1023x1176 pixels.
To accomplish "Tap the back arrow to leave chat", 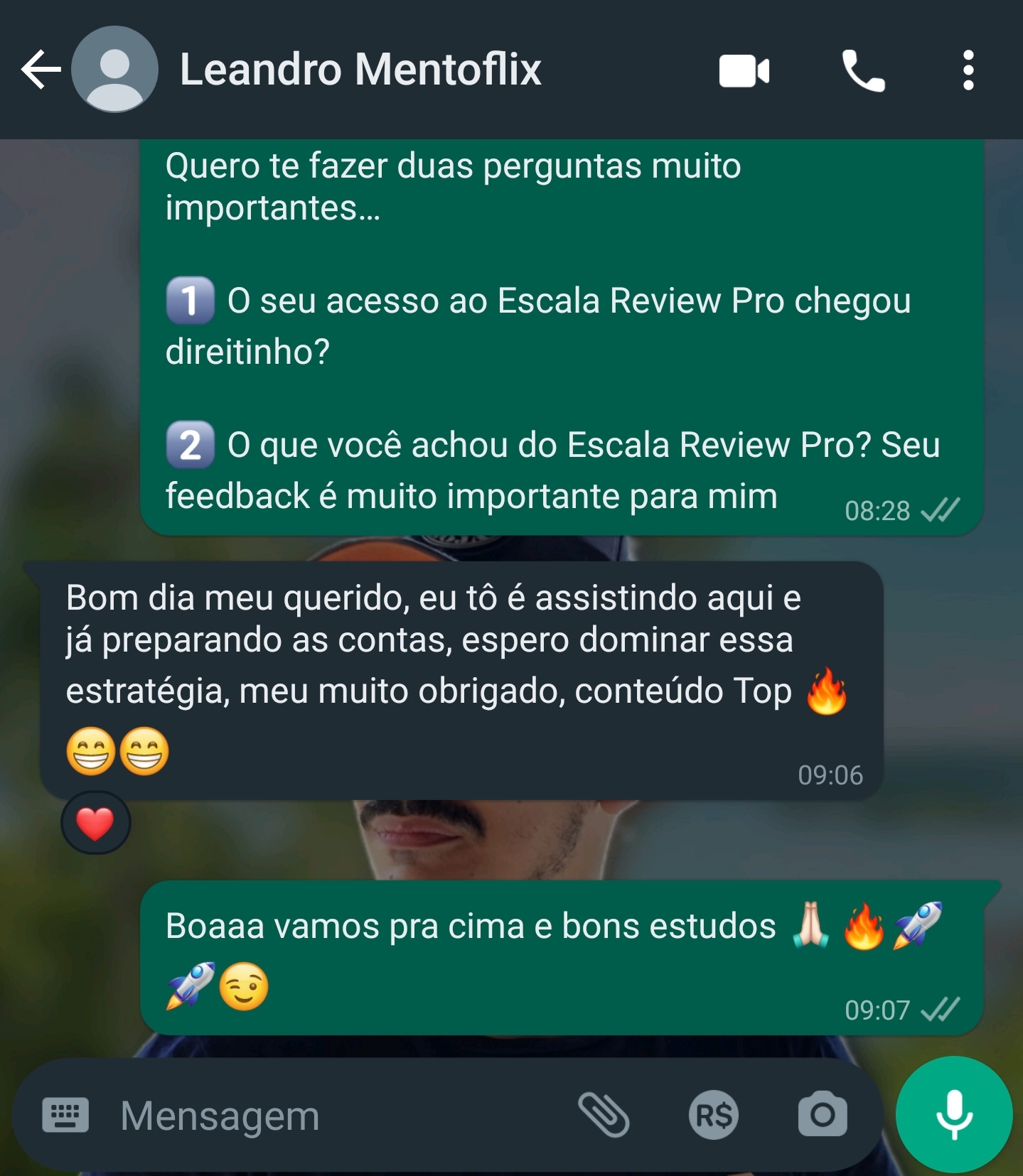I will click(x=37, y=69).
